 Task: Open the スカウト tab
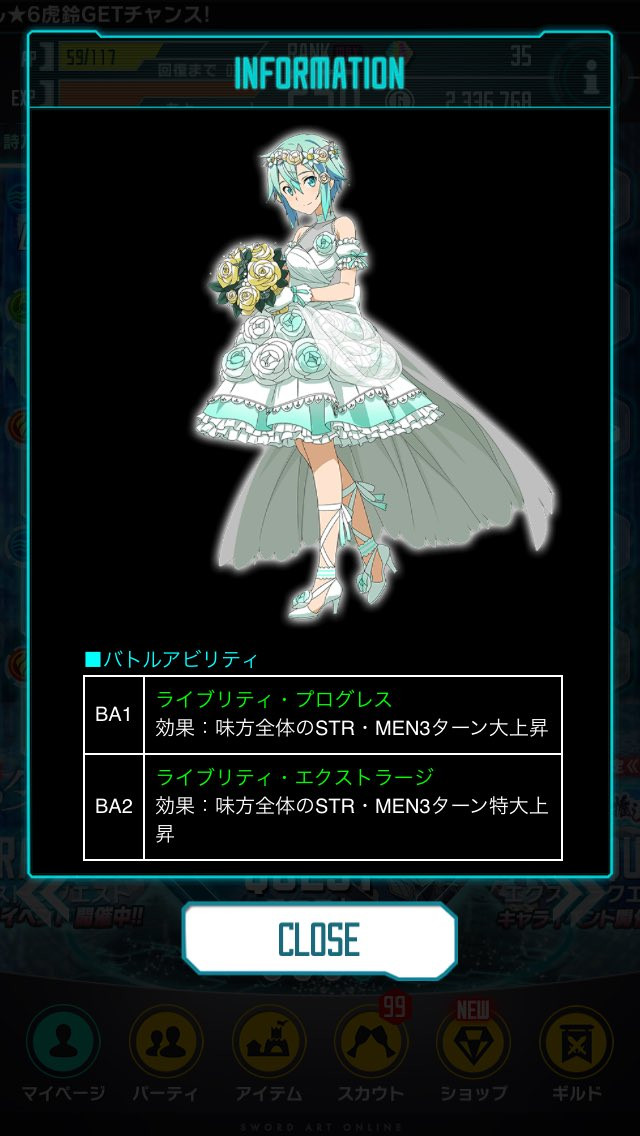(x=371, y=1053)
